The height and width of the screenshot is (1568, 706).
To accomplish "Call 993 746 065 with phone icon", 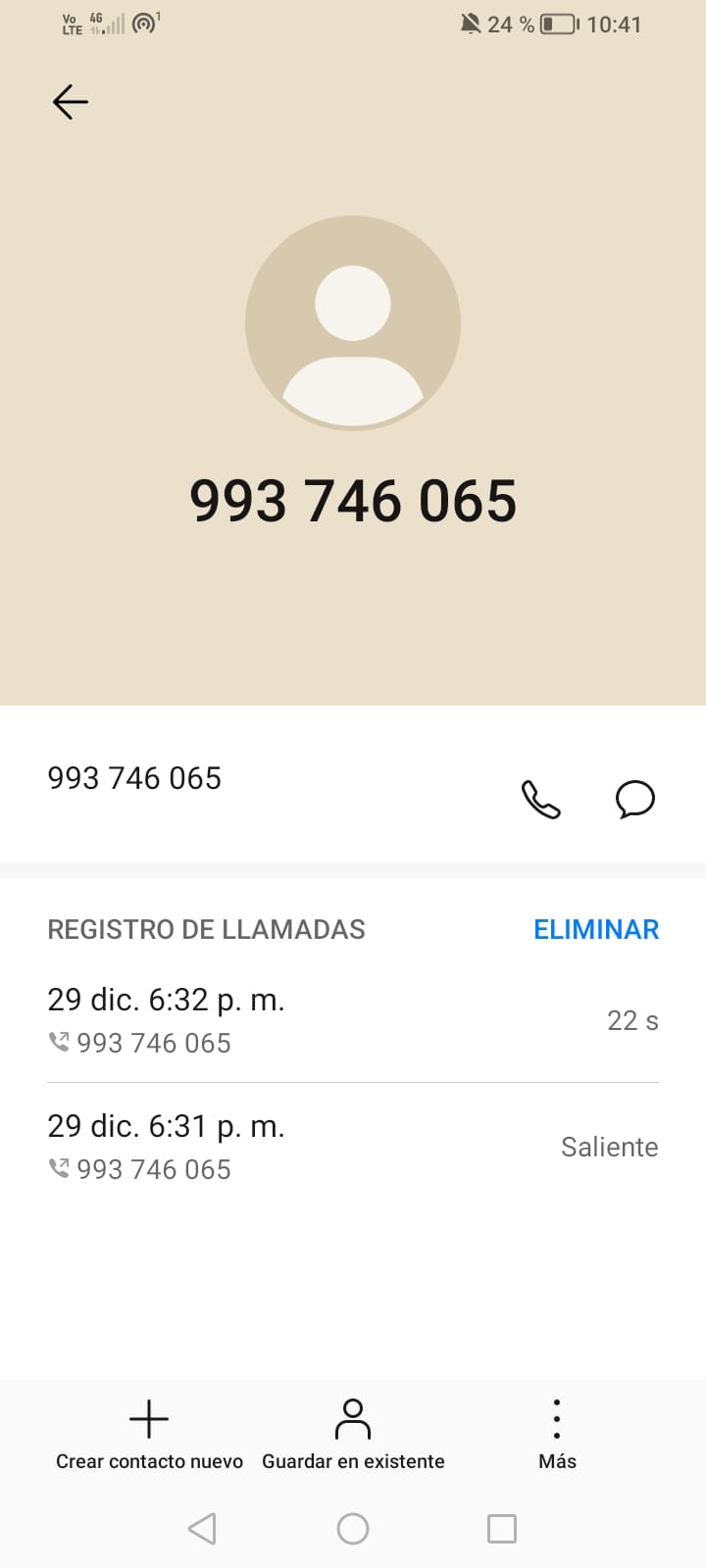I will coord(540,799).
